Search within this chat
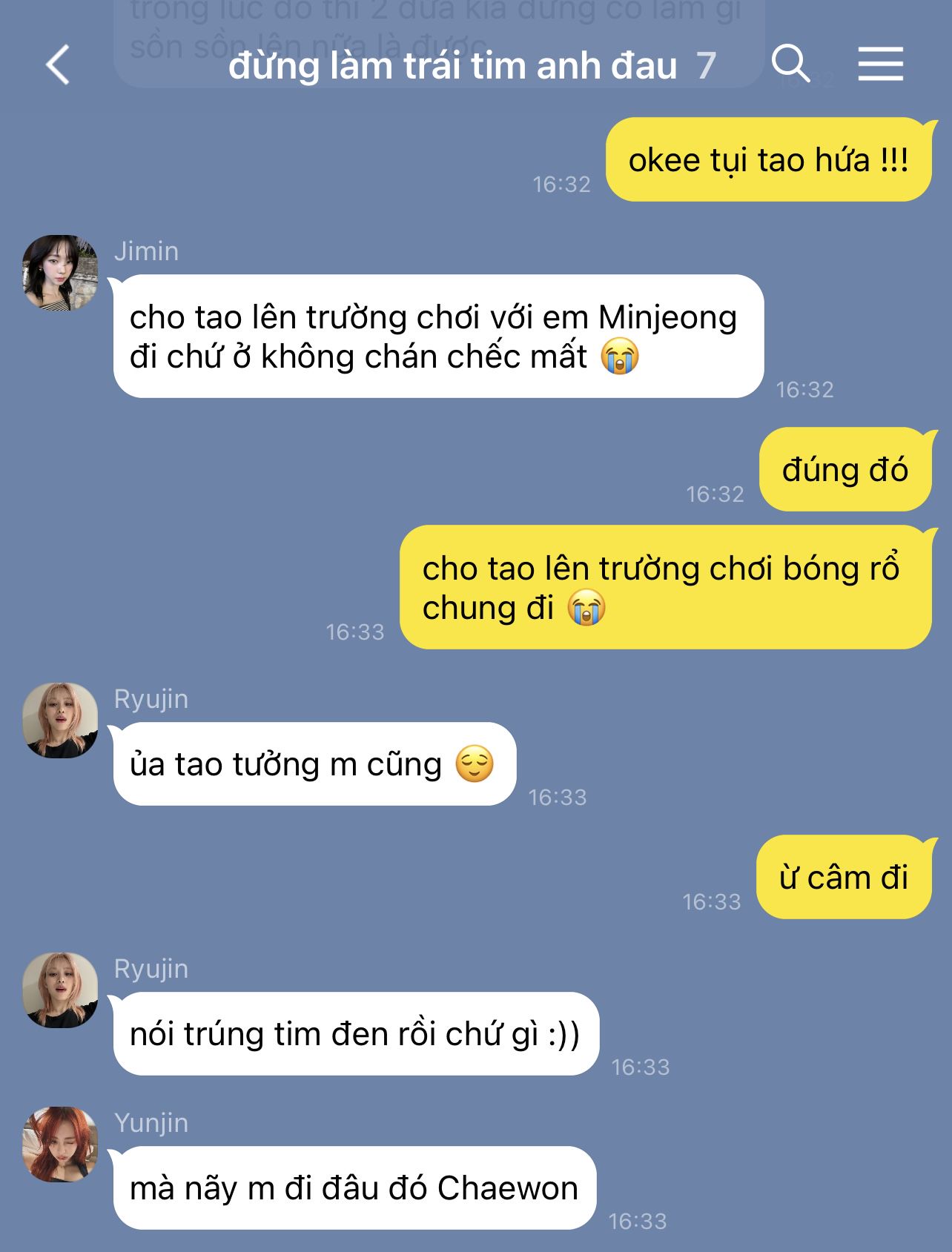952x1252 pixels. click(790, 63)
